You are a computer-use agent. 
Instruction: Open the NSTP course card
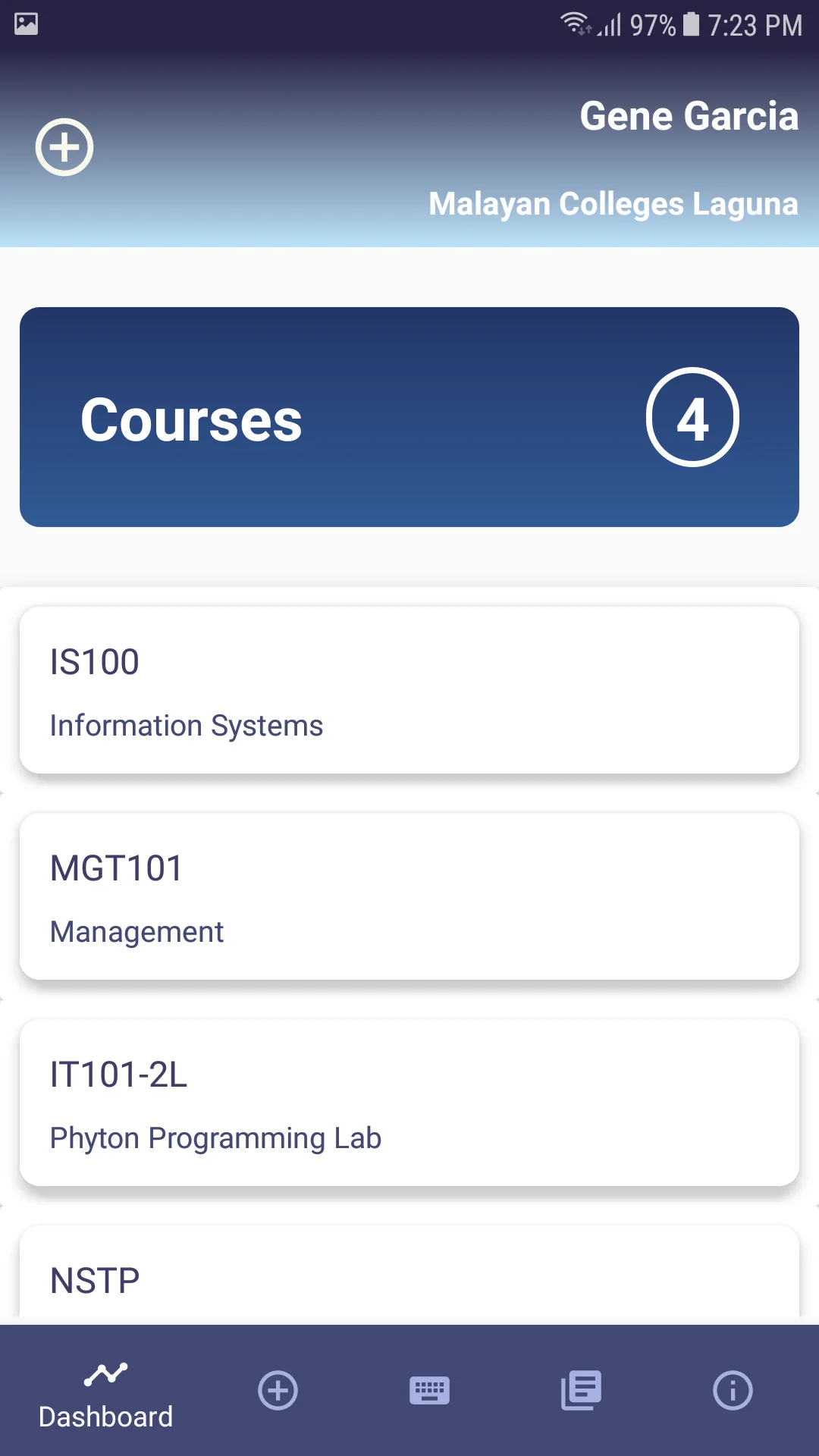click(x=409, y=1276)
